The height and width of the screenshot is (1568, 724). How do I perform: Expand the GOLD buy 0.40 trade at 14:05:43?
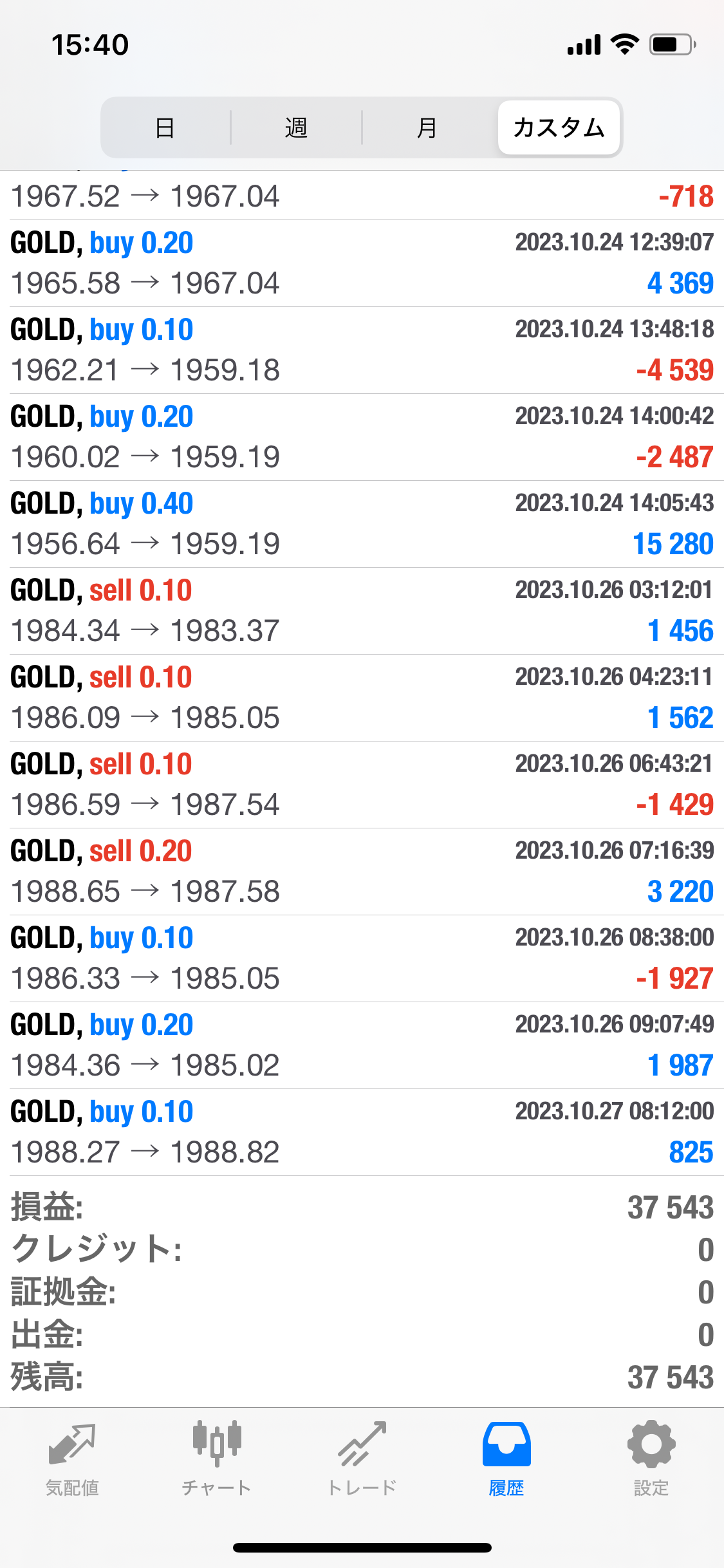point(362,524)
